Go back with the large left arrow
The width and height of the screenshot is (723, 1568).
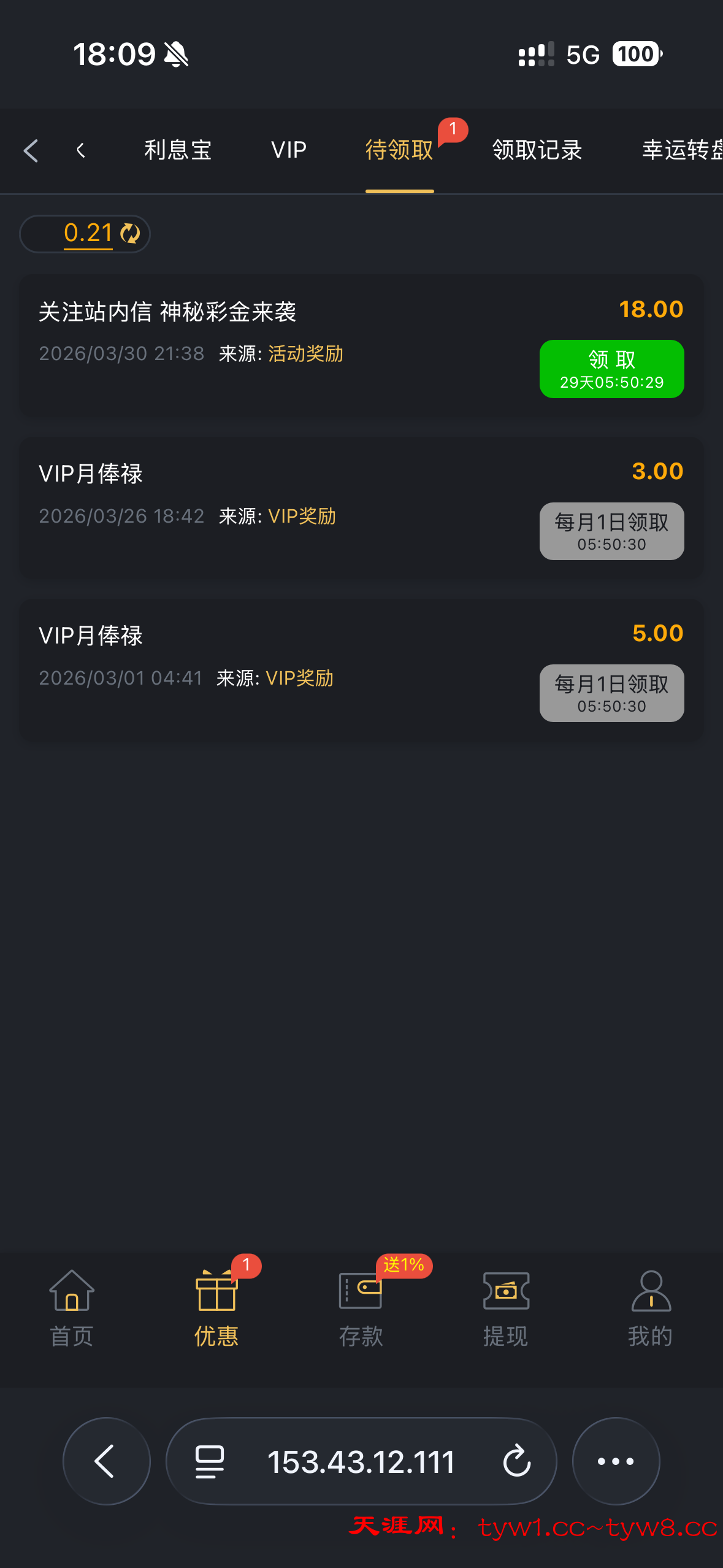(31, 150)
